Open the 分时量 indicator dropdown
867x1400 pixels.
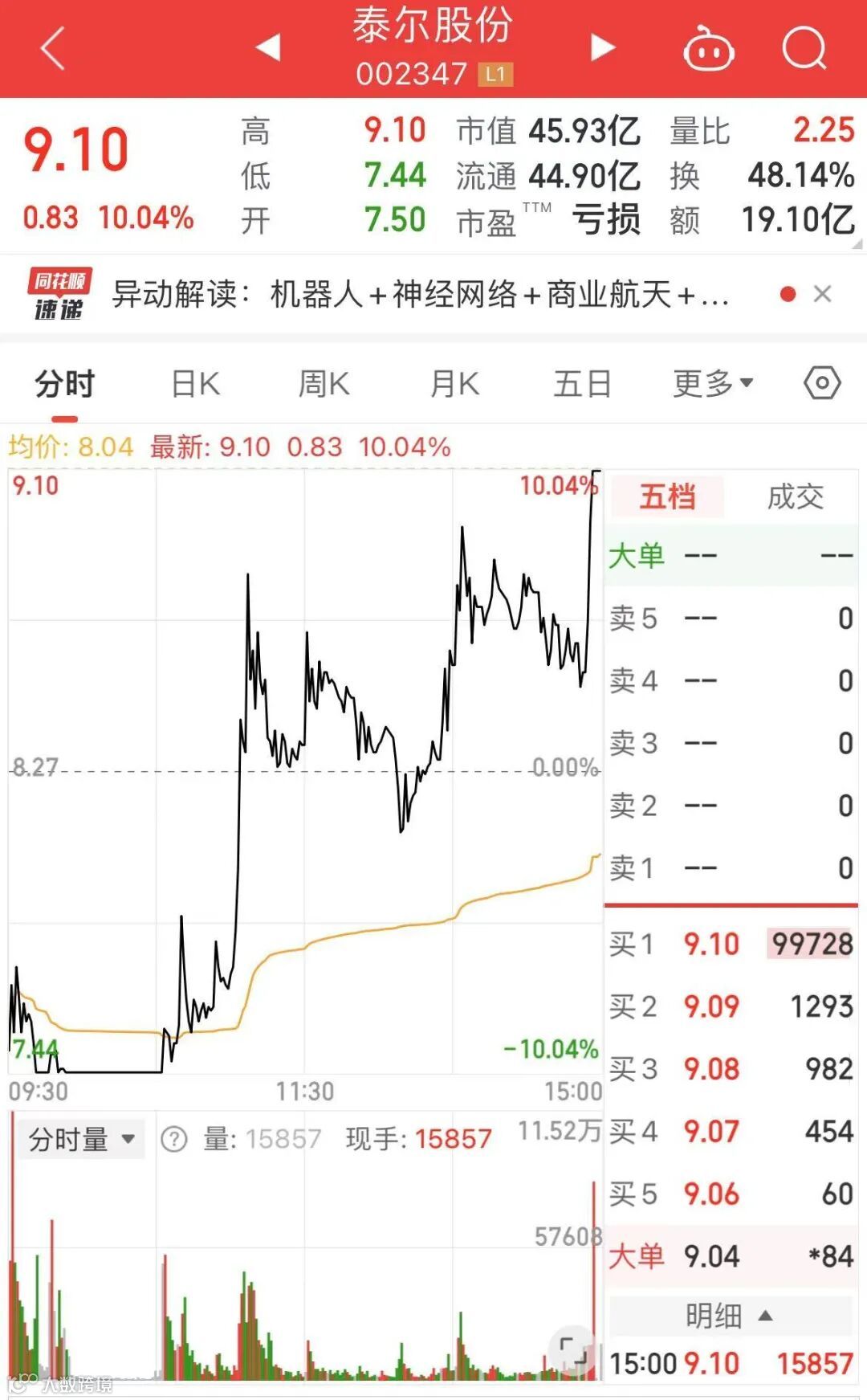coord(80,1139)
